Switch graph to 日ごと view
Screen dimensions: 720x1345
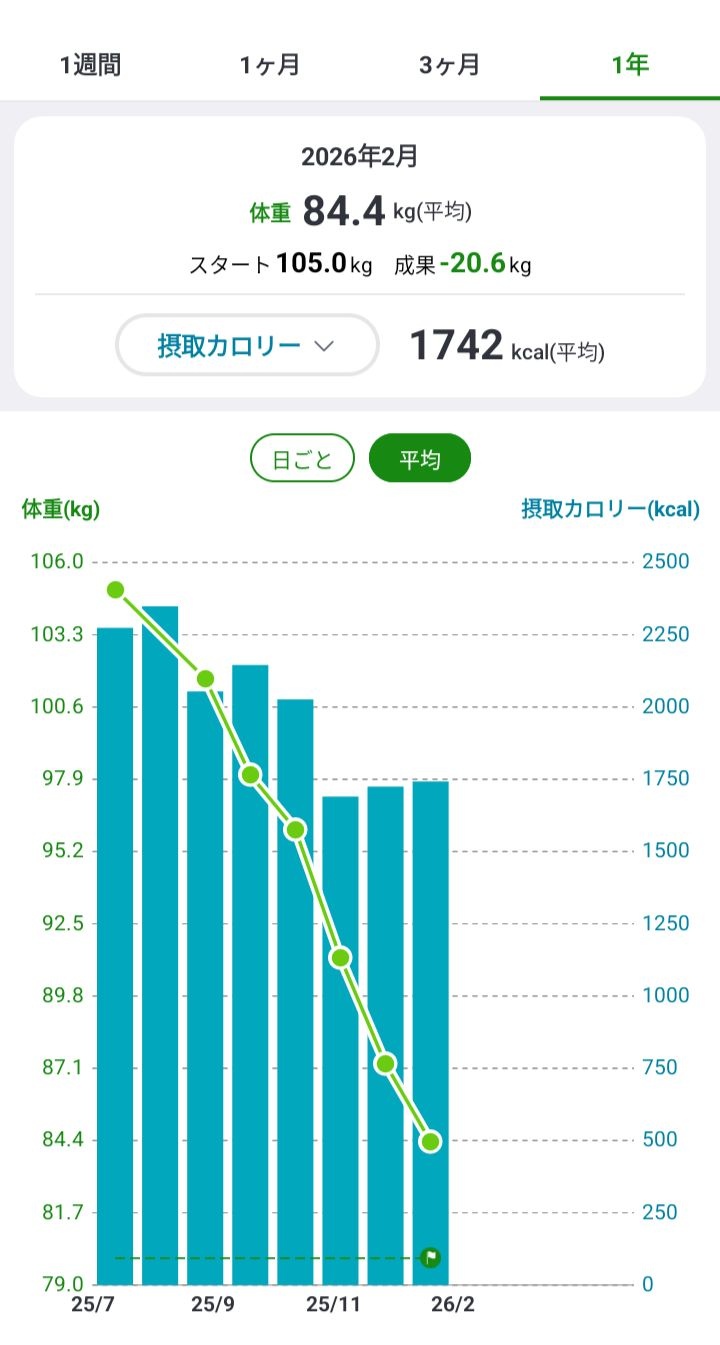pyautogui.click(x=302, y=459)
